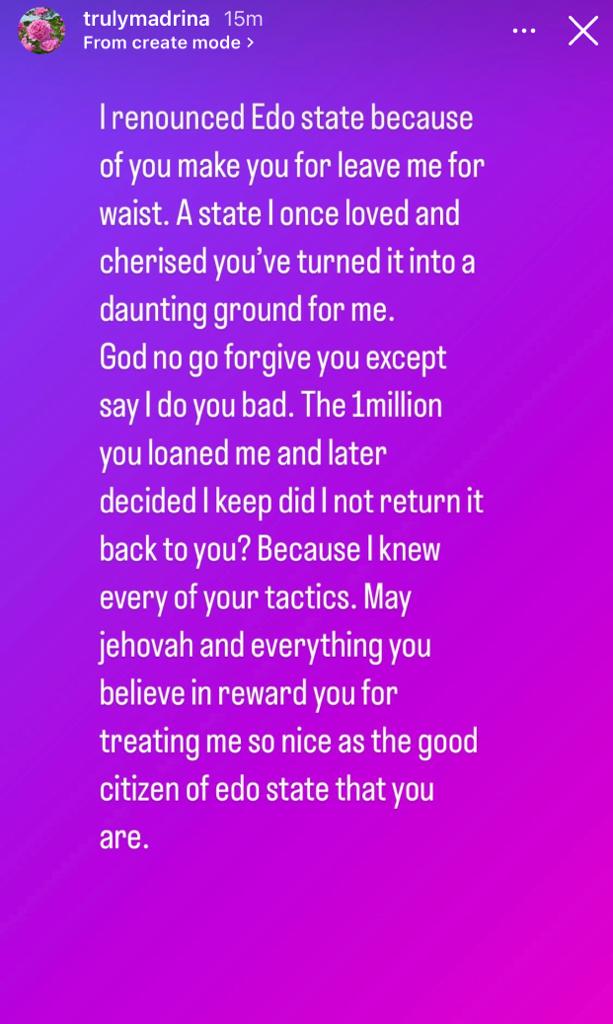The image size is (613, 1024).
Task: Close the story viewer
Action: tap(583, 32)
